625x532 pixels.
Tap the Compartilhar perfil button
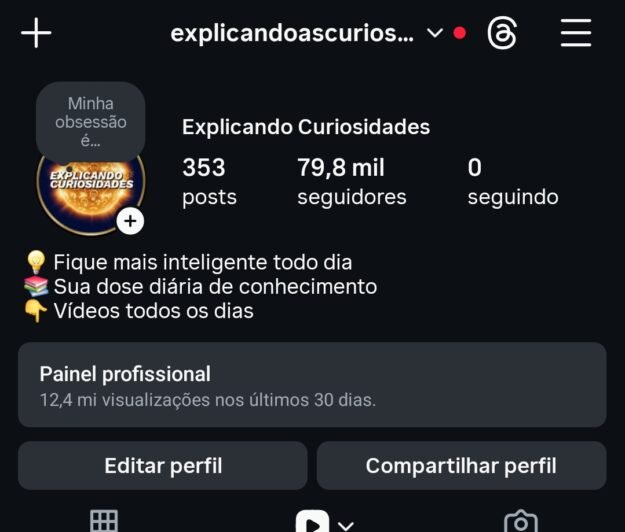coord(461,466)
